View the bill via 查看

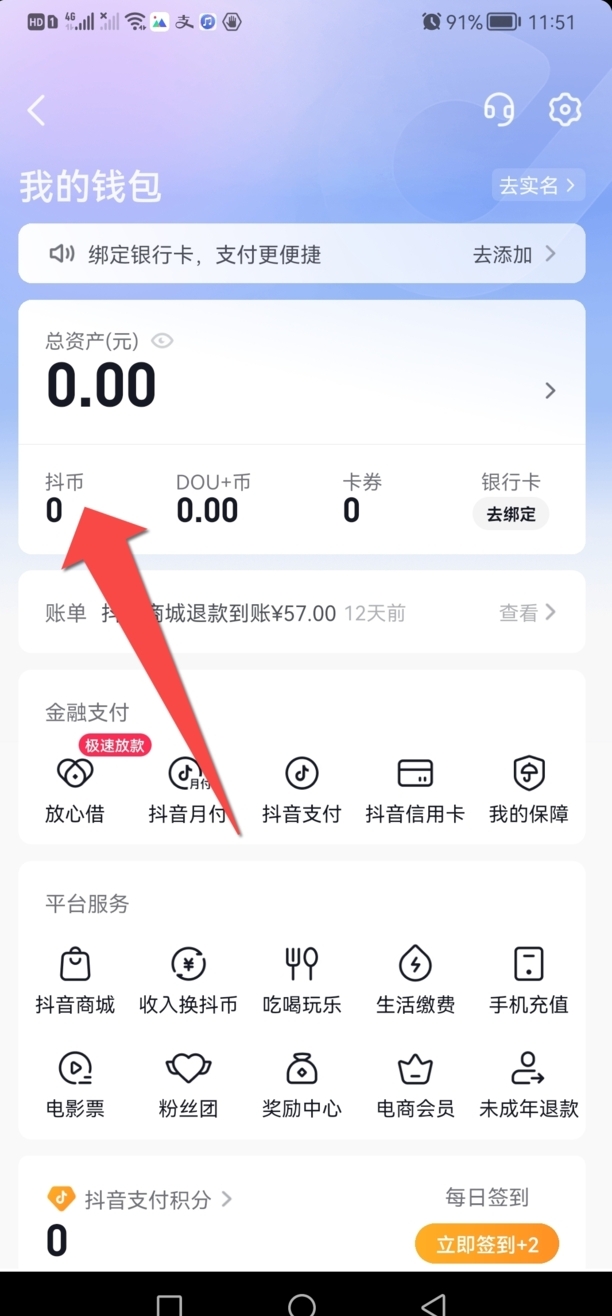(527, 613)
